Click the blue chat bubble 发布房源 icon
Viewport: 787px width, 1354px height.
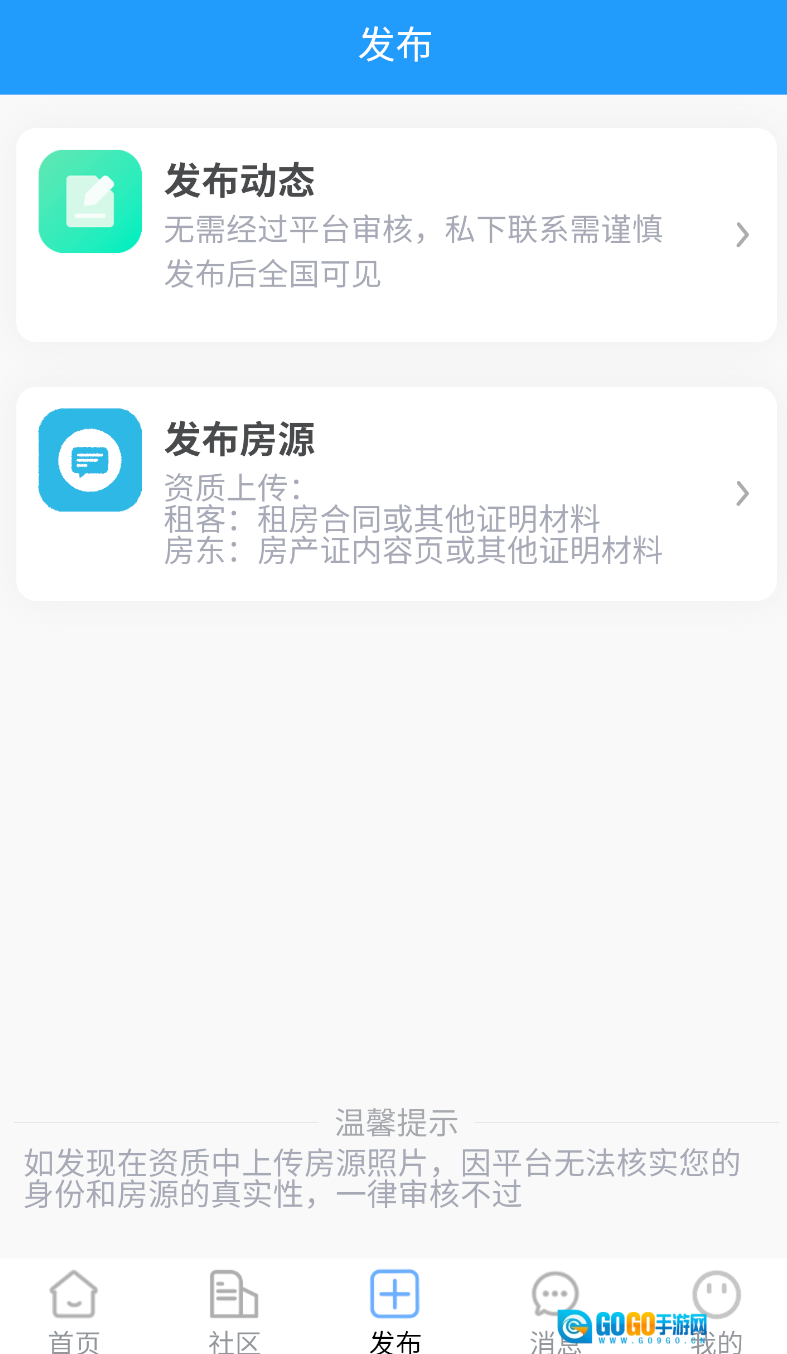click(90, 459)
